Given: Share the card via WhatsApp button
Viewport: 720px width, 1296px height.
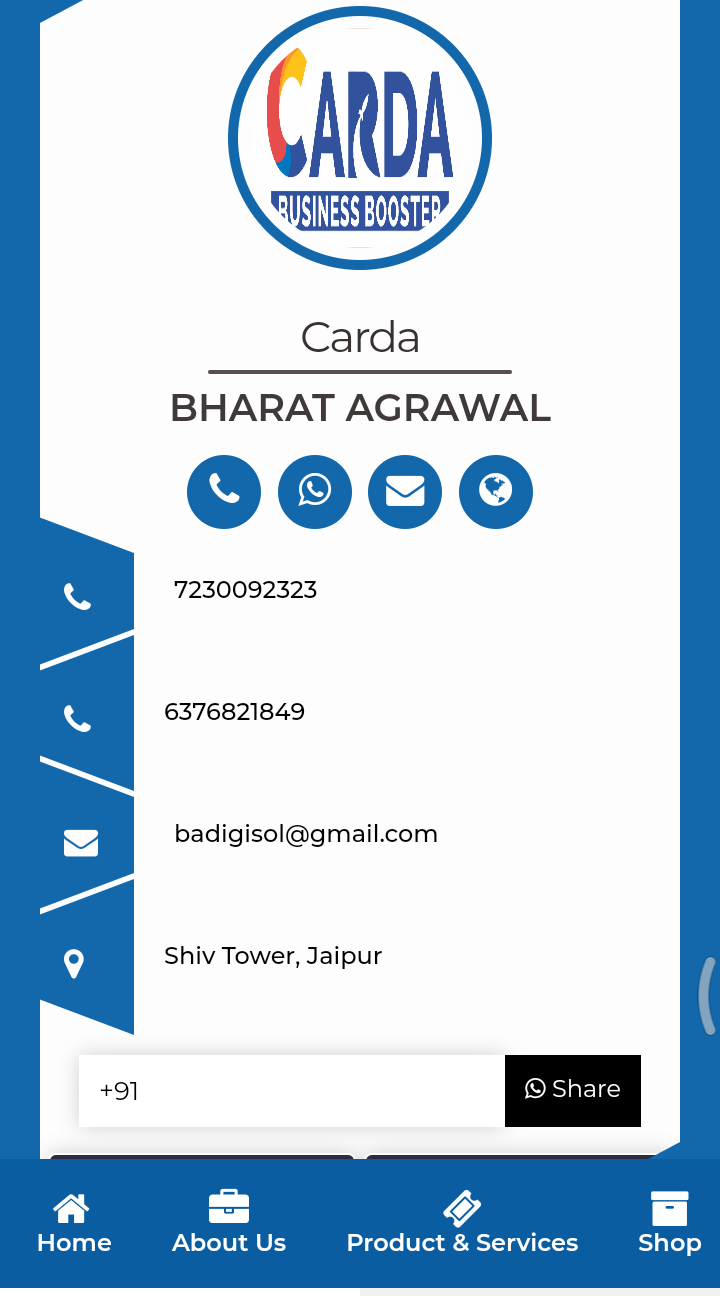Looking at the screenshot, I should 573,1090.
